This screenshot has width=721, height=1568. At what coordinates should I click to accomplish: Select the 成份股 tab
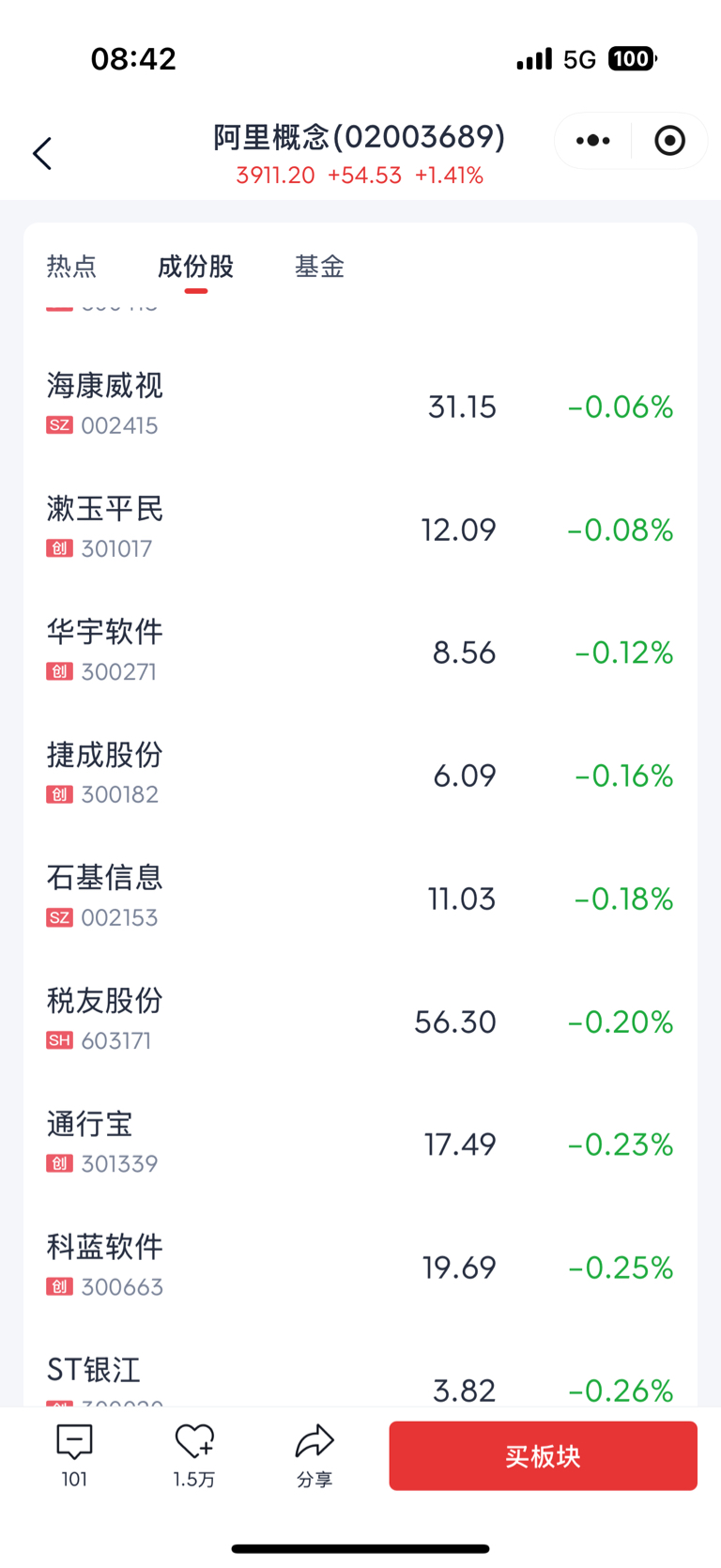(195, 267)
